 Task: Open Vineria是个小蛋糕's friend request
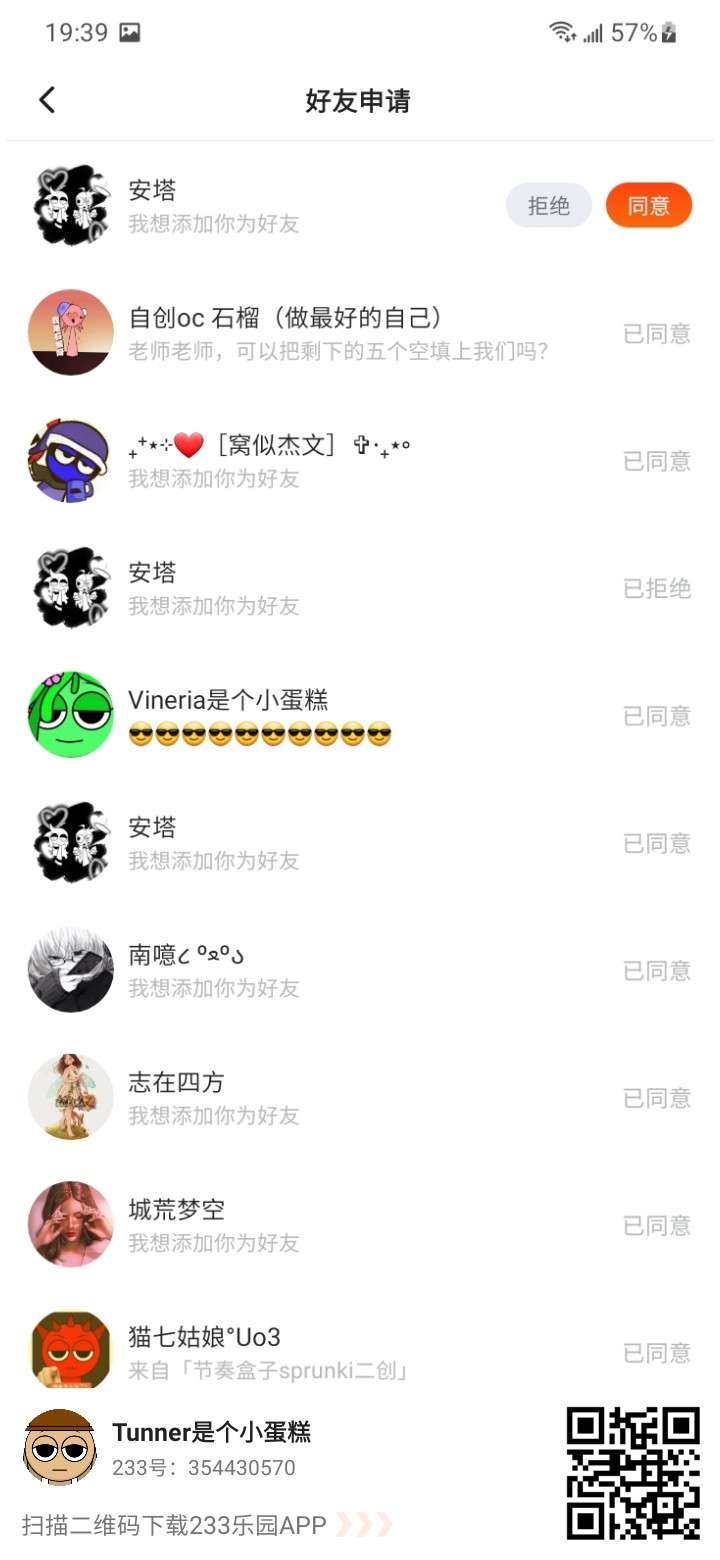click(x=360, y=716)
